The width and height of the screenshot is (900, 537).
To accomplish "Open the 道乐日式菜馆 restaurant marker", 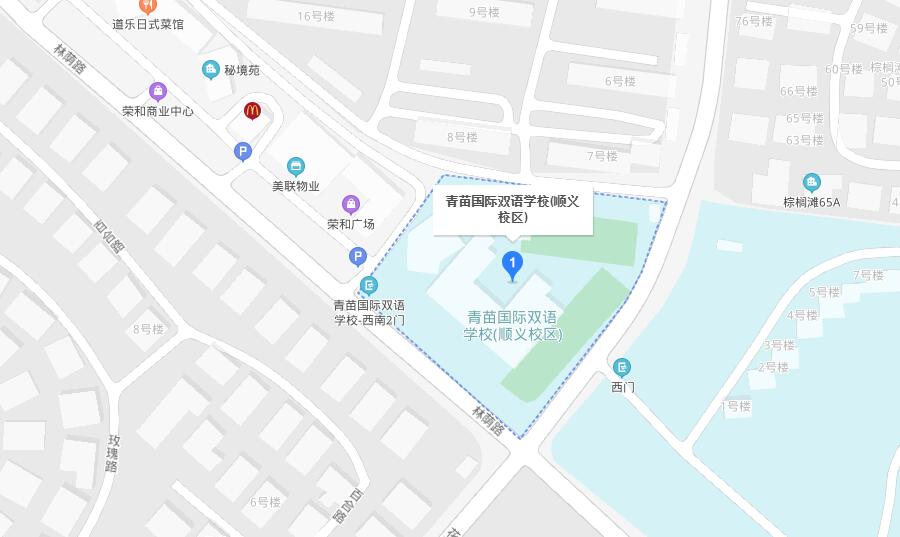I will point(148,6).
